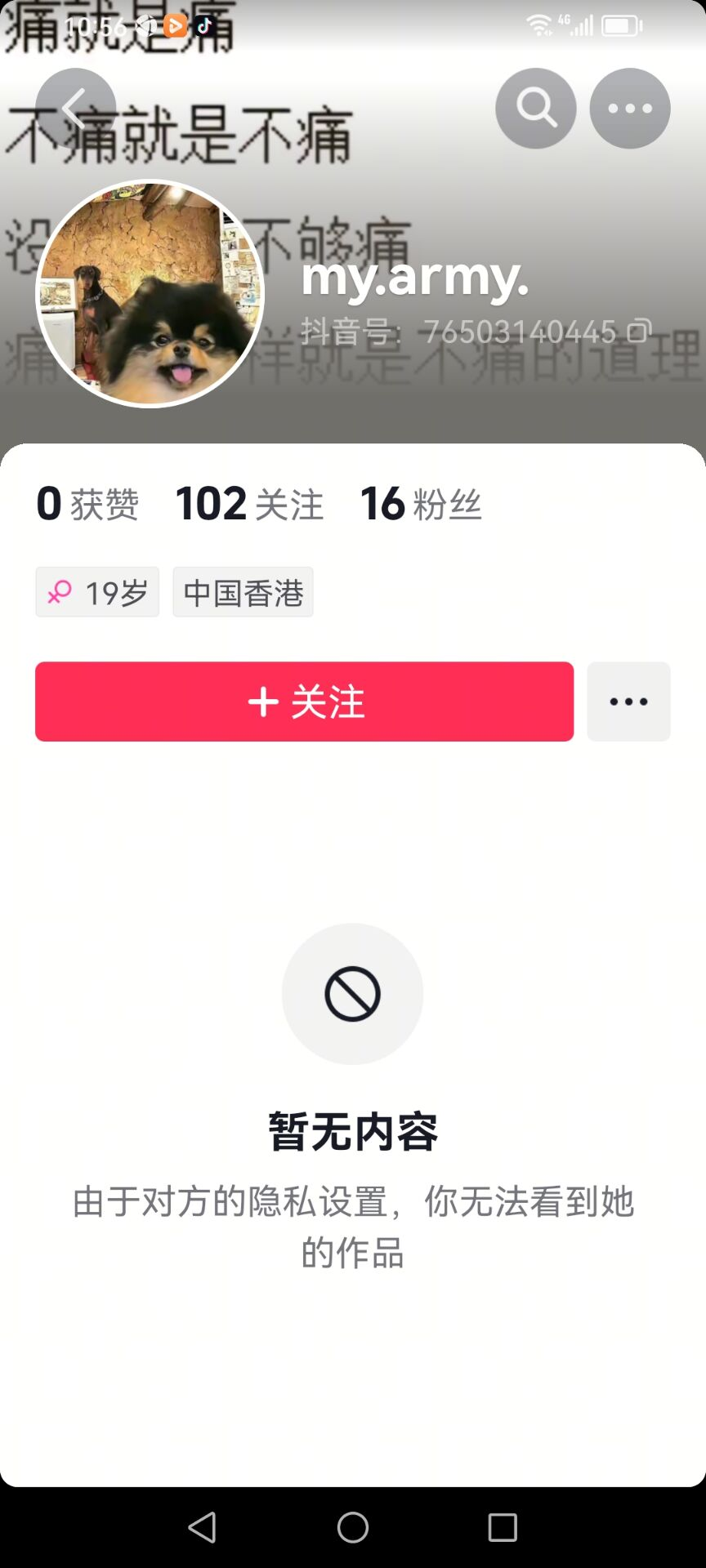View the 102 关注 following list
706x1568 pixels.
(x=249, y=504)
